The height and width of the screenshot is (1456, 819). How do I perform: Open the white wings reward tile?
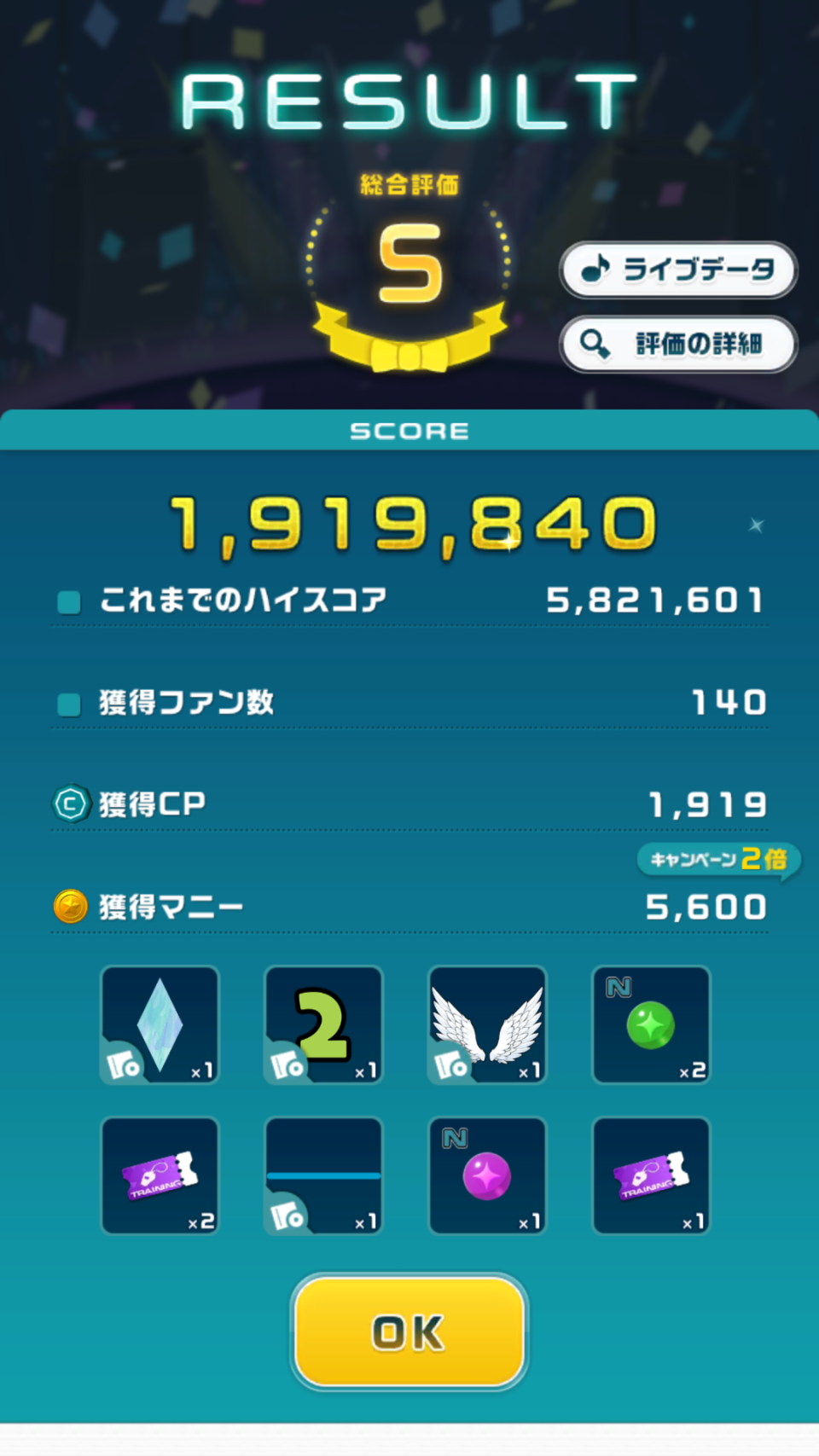coord(487,1024)
